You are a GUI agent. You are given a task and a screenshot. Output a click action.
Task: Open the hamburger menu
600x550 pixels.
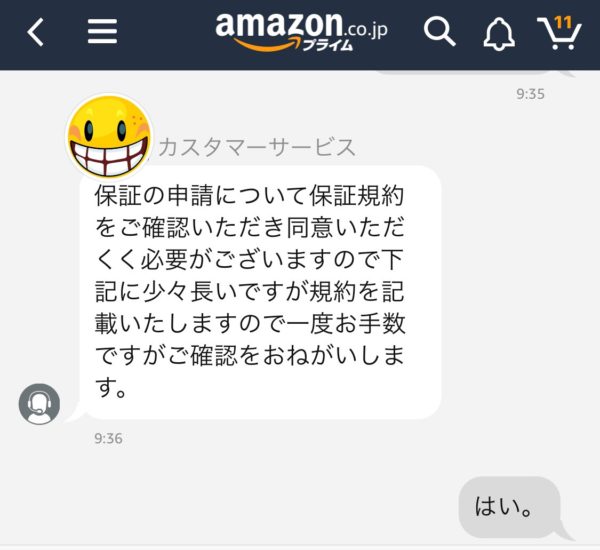(102, 32)
